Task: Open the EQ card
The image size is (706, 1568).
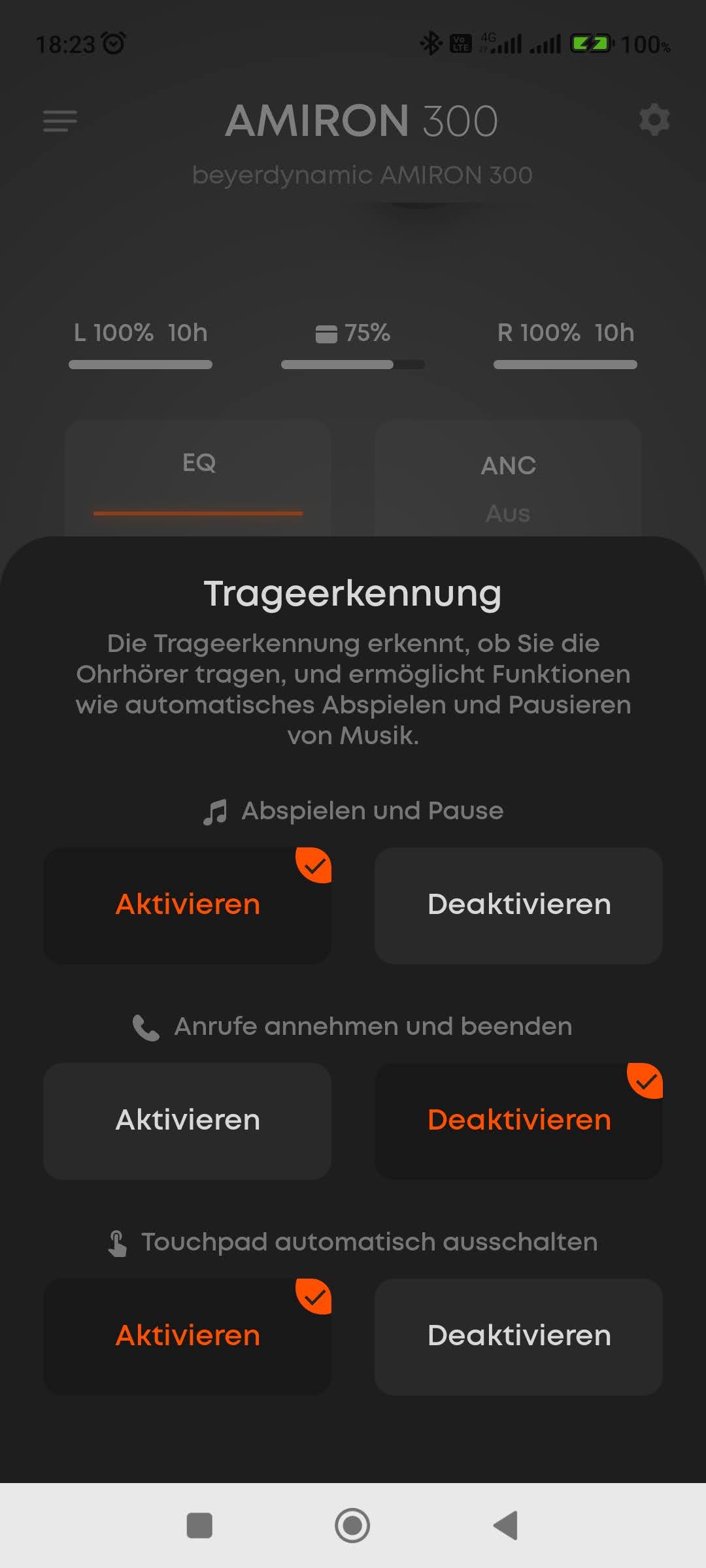Action: (198, 478)
